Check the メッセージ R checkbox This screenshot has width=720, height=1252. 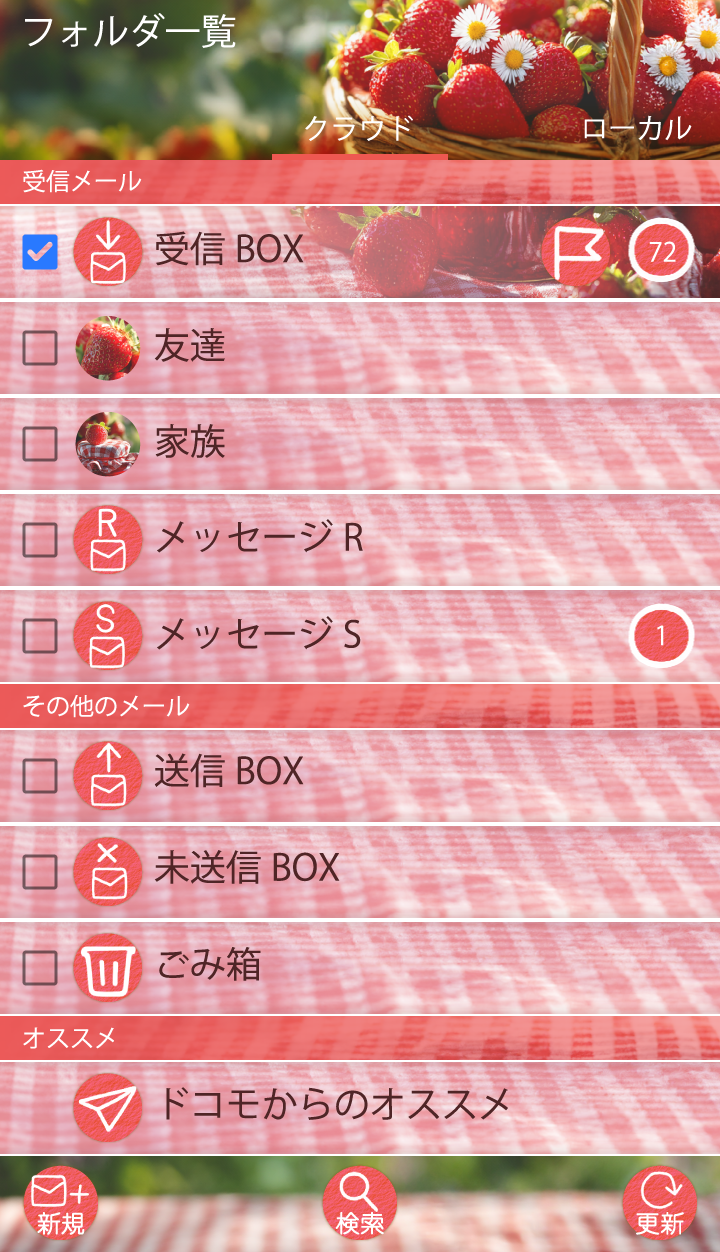pos(40,540)
